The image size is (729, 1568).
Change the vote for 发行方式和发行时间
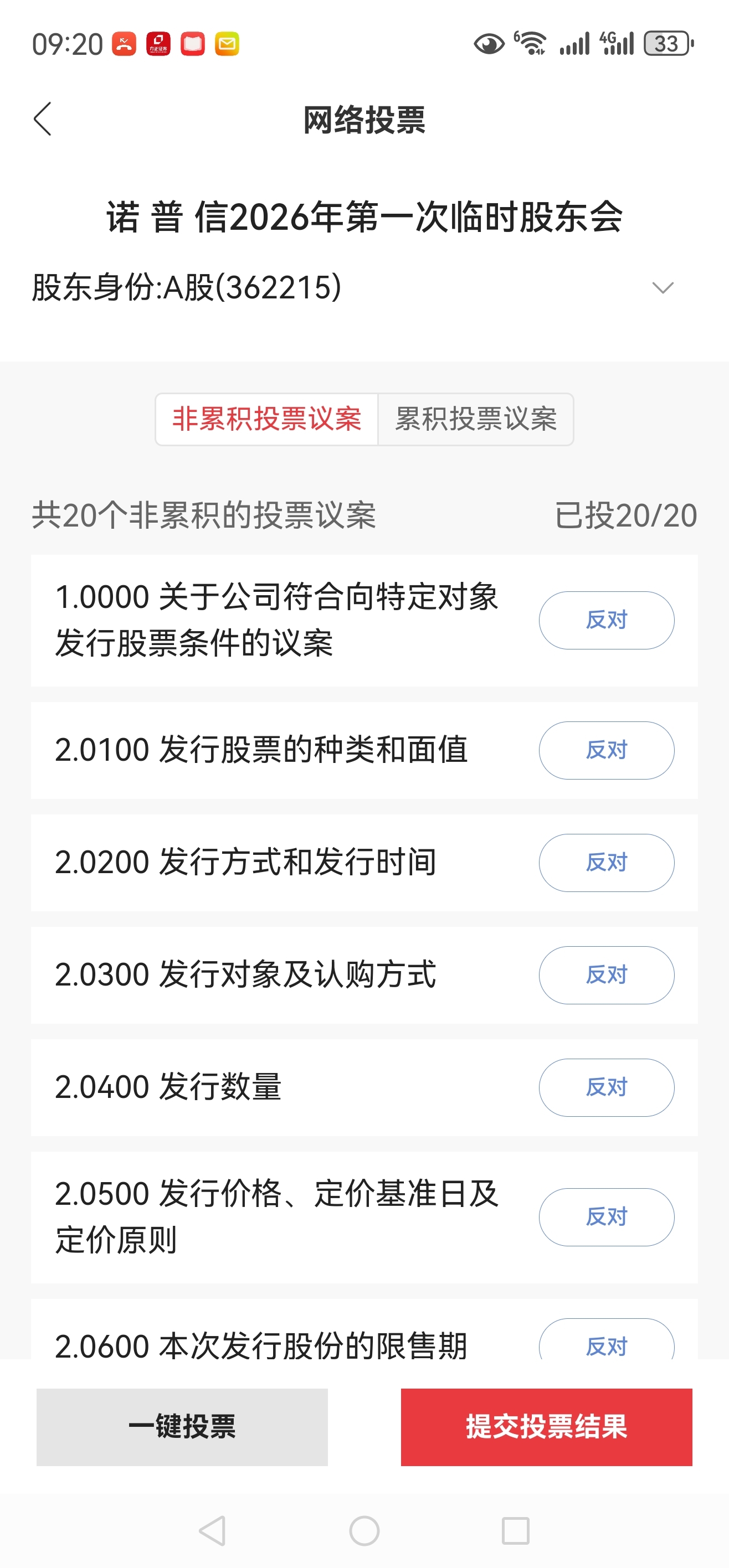pyautogui.click(x=606, y=863)
